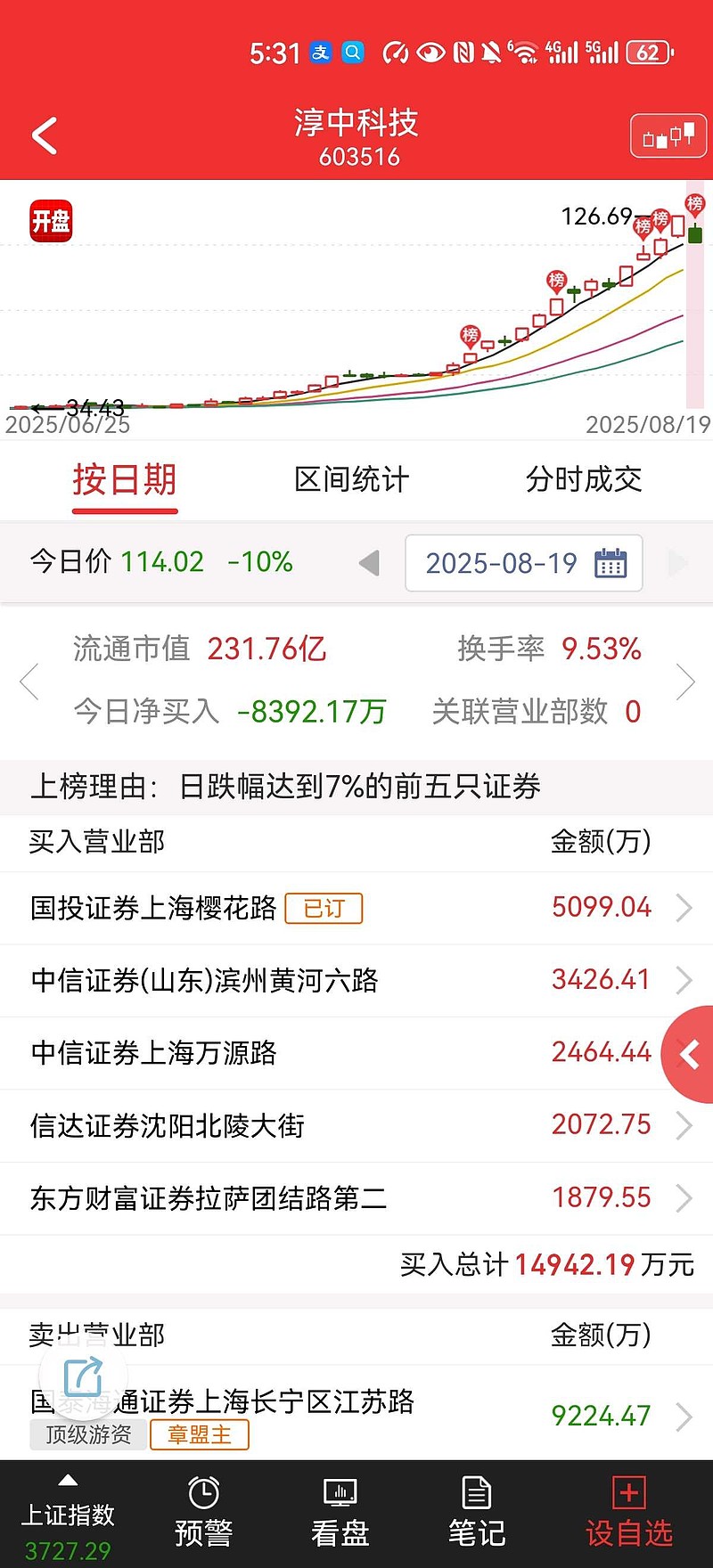Open 笔记 notes in bottom bar
The image size is (713, 1568).
pyautogui.click(x=477, y=1514)
